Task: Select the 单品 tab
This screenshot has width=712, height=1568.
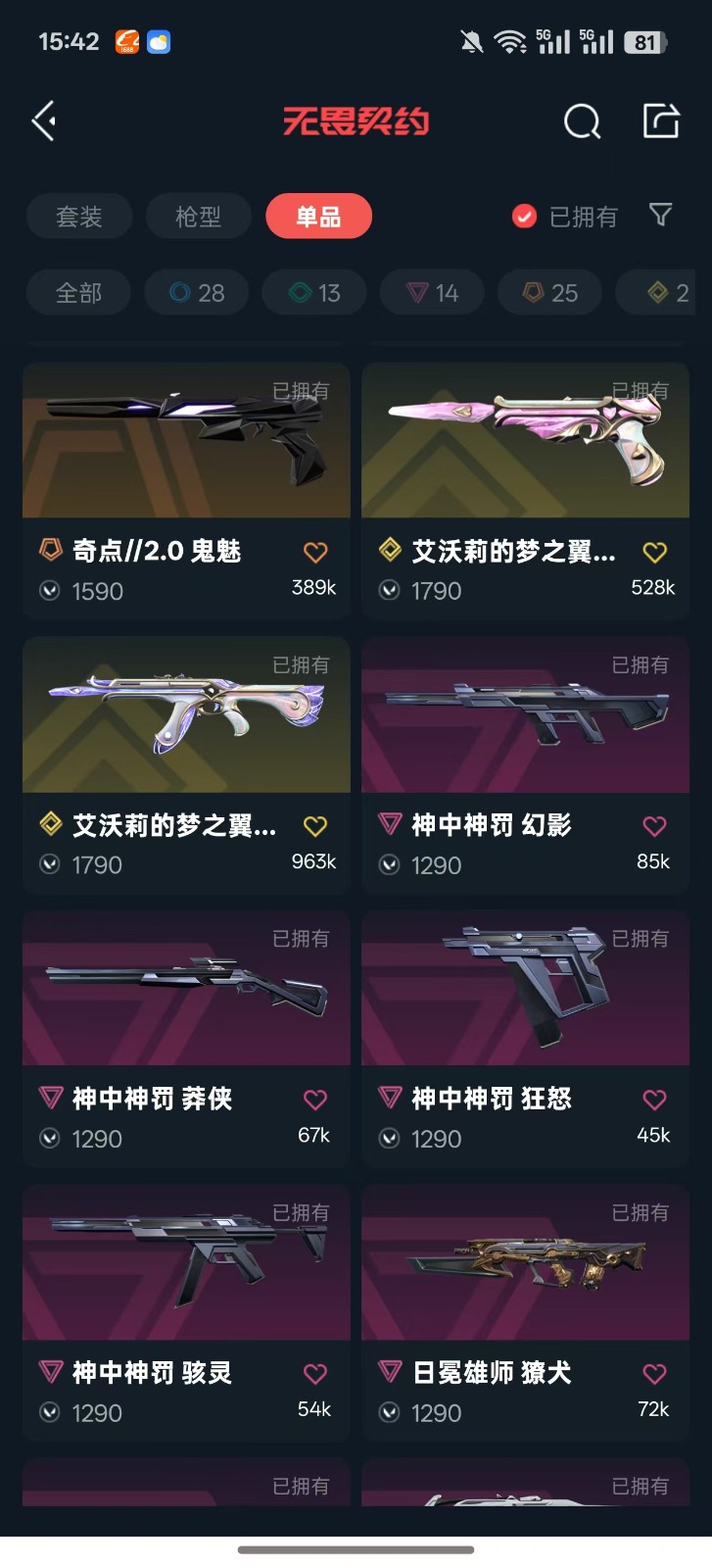Action: [319, 217]
